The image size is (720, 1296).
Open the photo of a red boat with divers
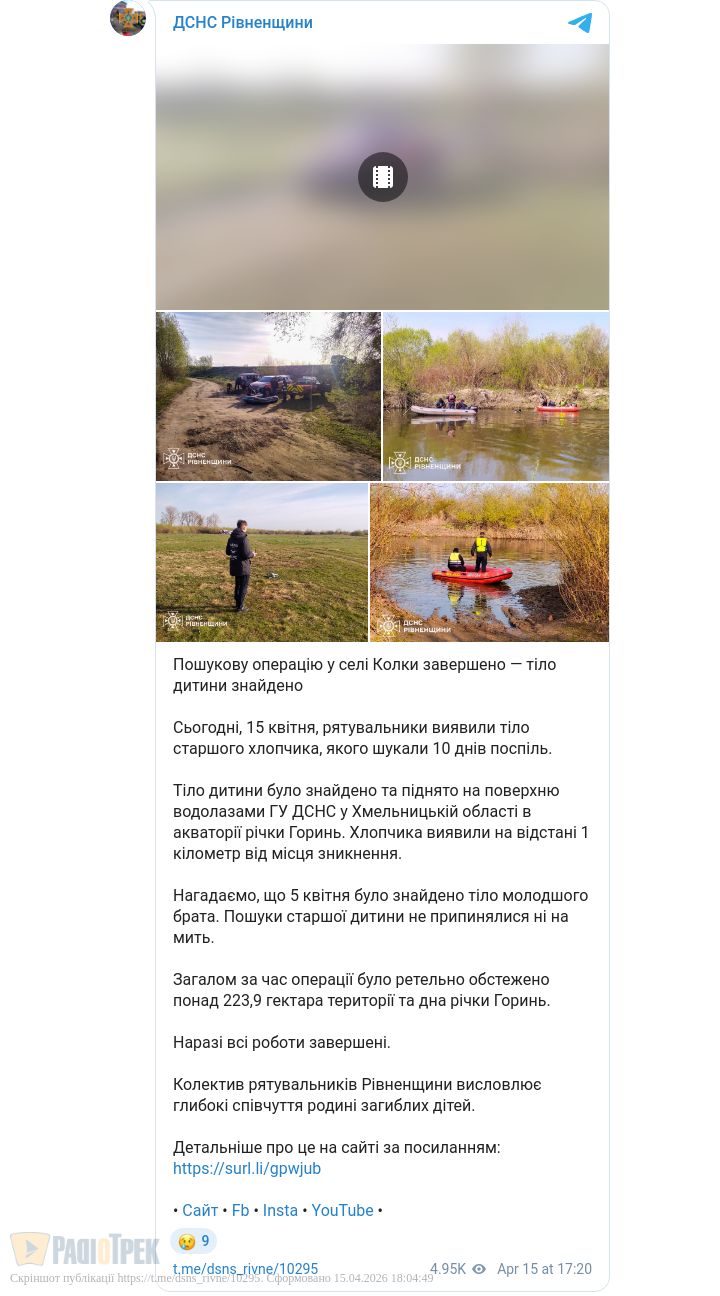489,562
